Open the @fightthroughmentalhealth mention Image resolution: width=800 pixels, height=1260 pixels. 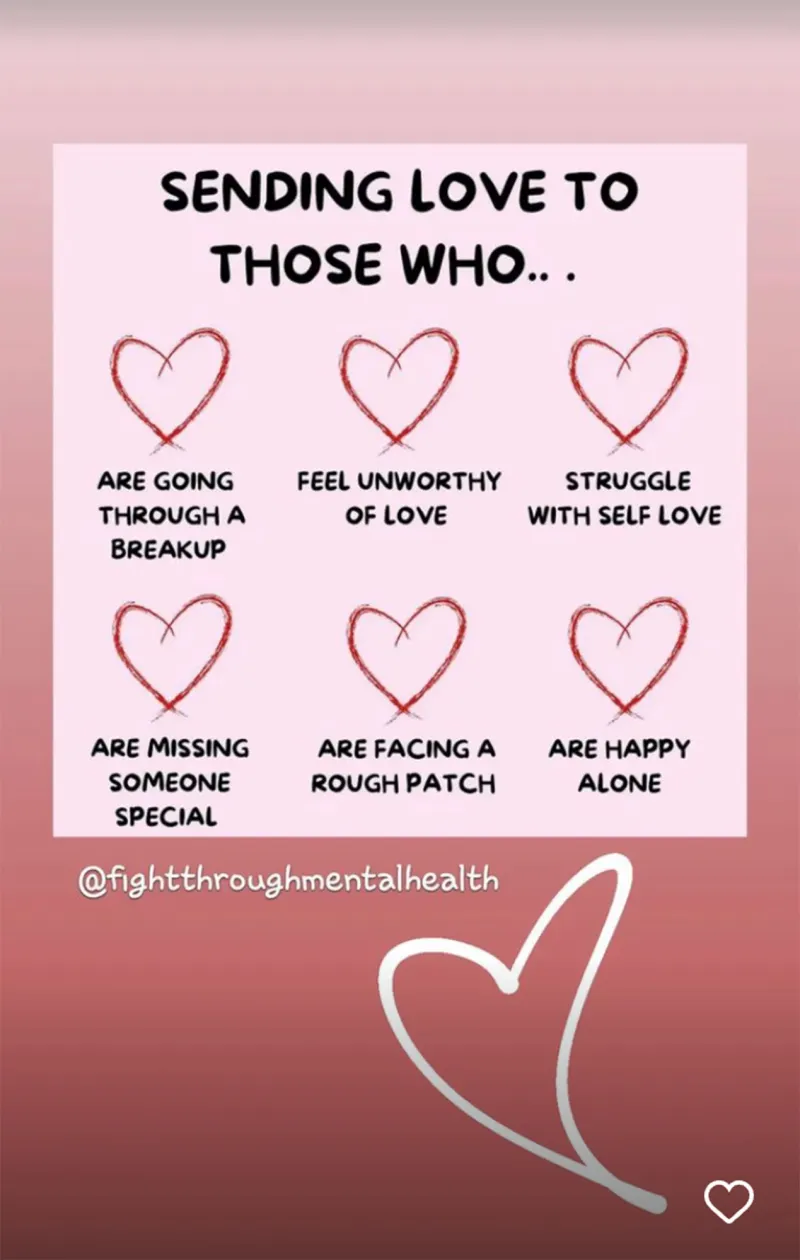click(288, 880)
